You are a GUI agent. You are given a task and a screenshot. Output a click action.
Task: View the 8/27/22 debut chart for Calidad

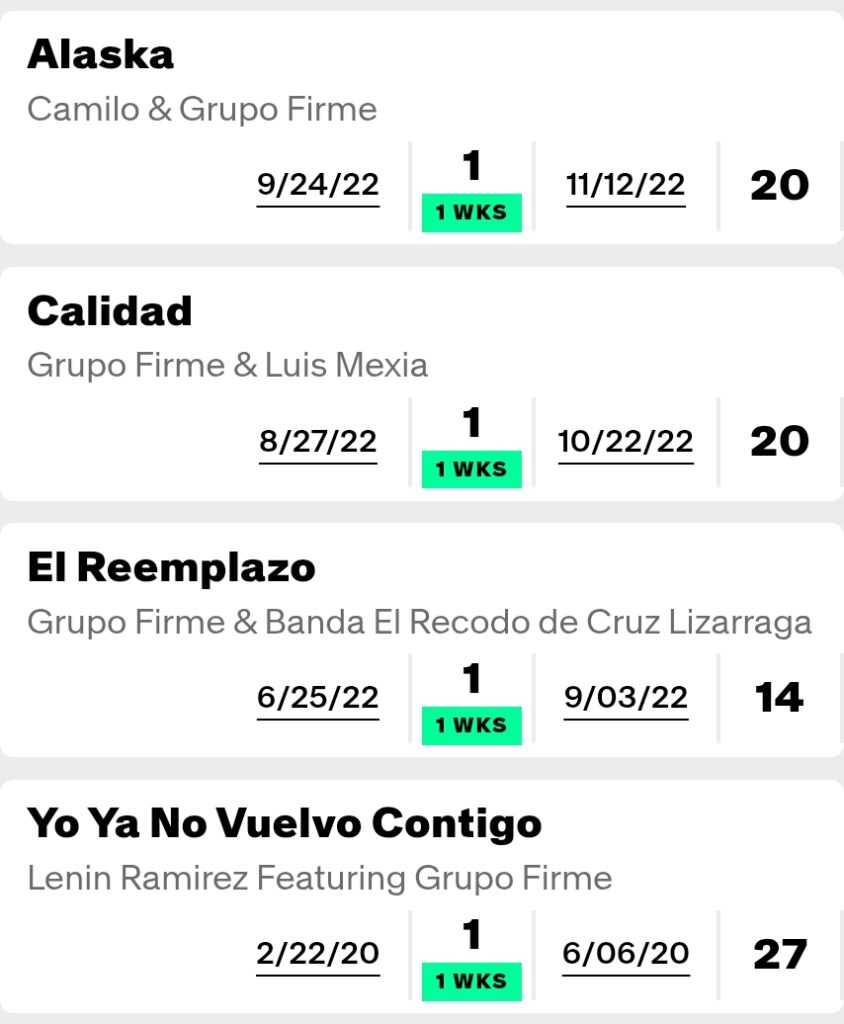pyautogui.click(x=318, y=442)
